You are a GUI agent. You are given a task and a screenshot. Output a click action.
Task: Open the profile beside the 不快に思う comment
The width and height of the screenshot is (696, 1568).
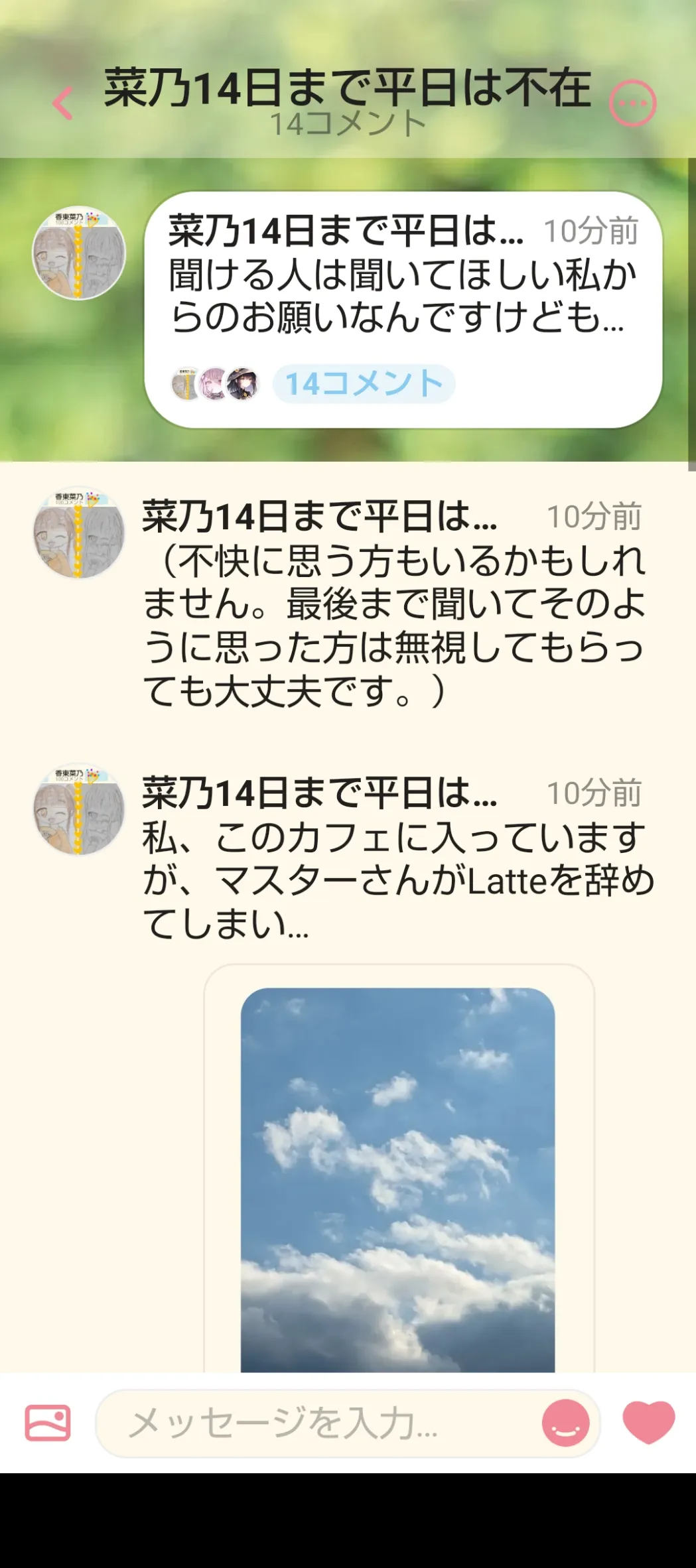coord(79,533)
